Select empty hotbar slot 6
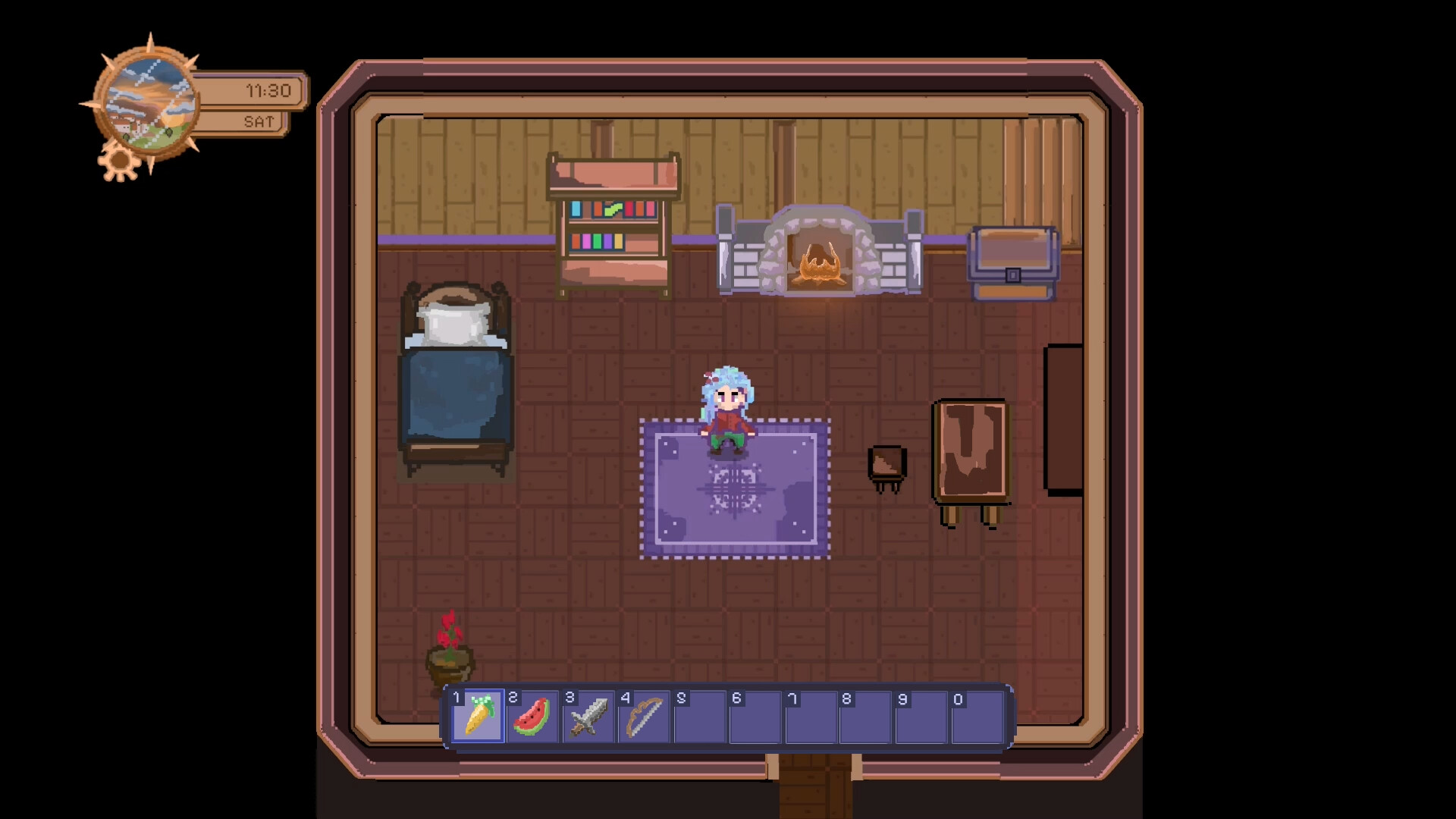 [755, 717]
